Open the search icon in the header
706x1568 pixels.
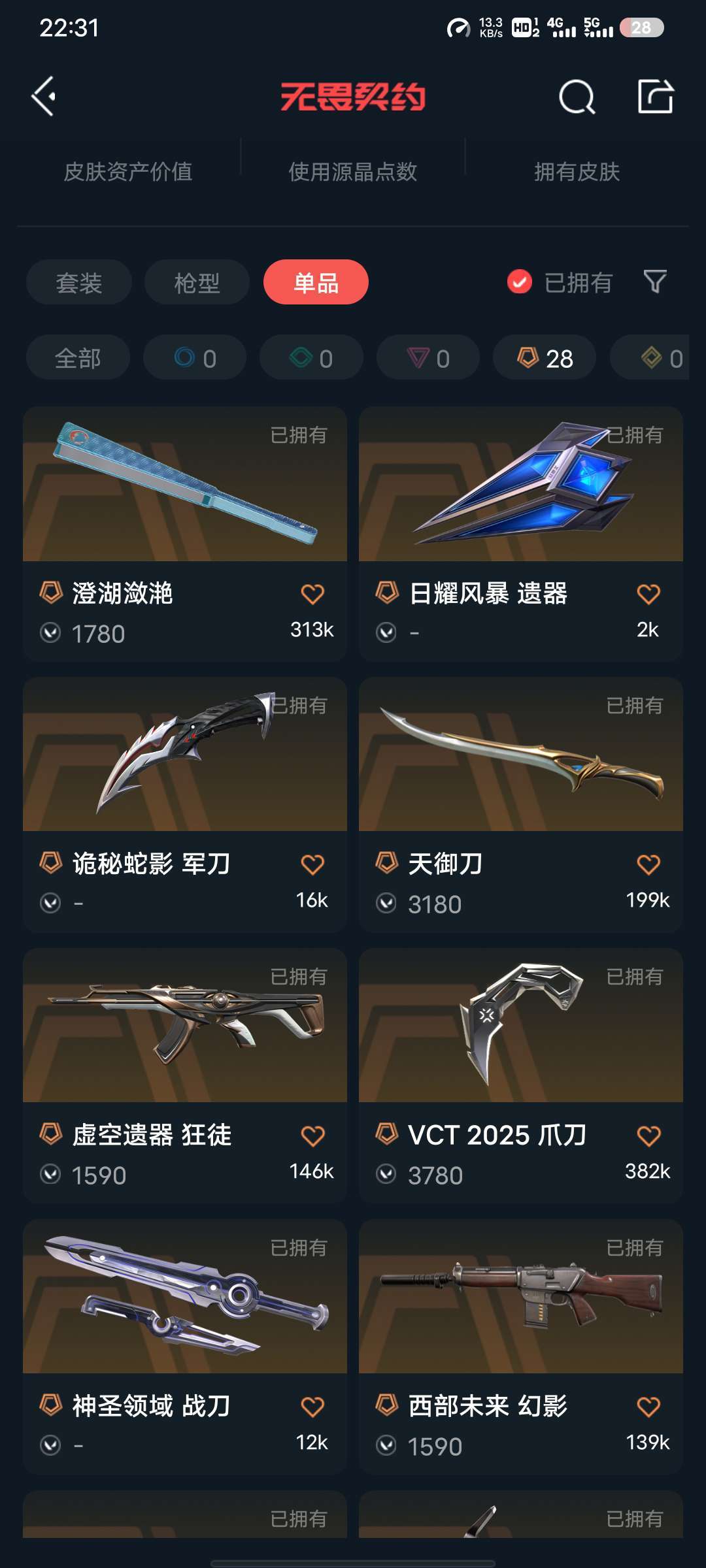577,97
